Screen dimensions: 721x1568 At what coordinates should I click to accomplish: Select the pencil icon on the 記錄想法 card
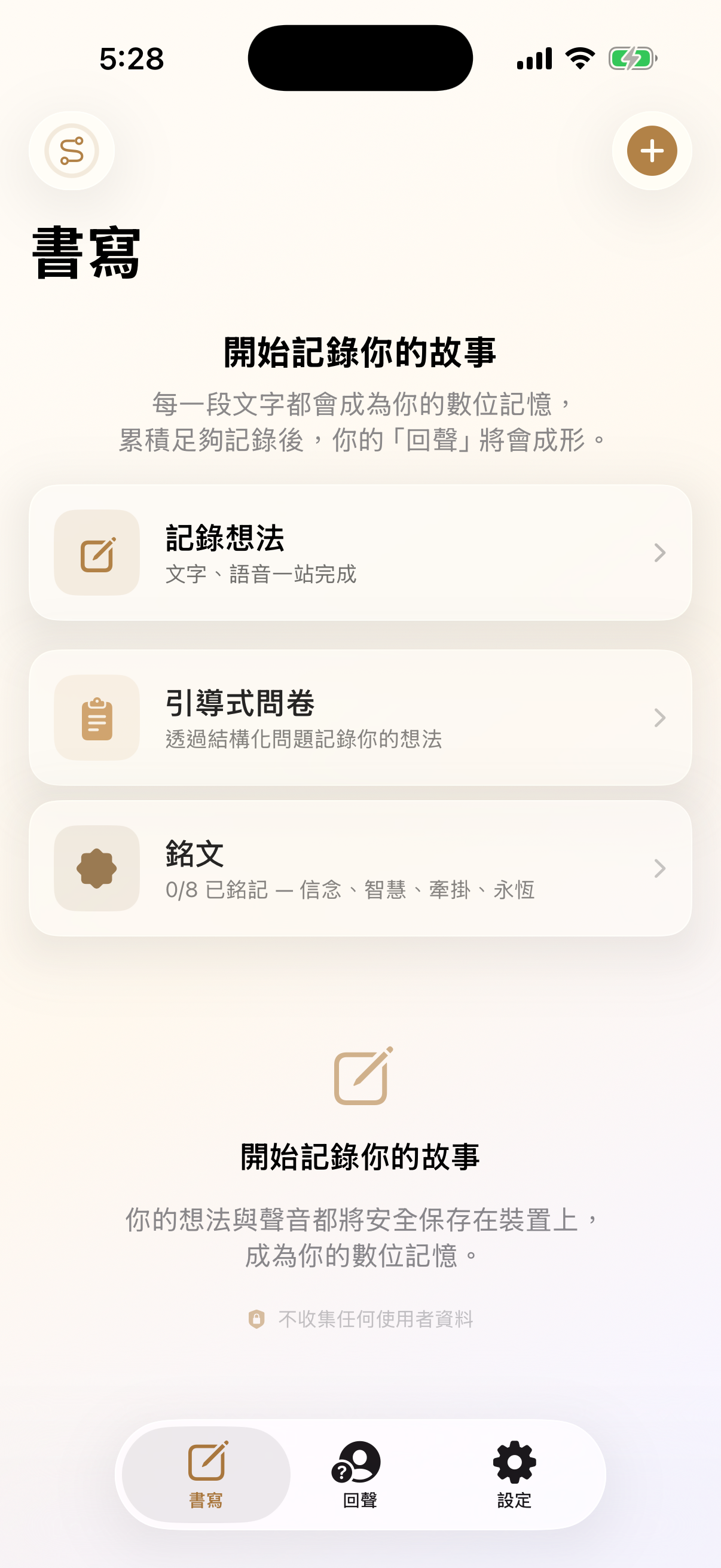point(96,553)
